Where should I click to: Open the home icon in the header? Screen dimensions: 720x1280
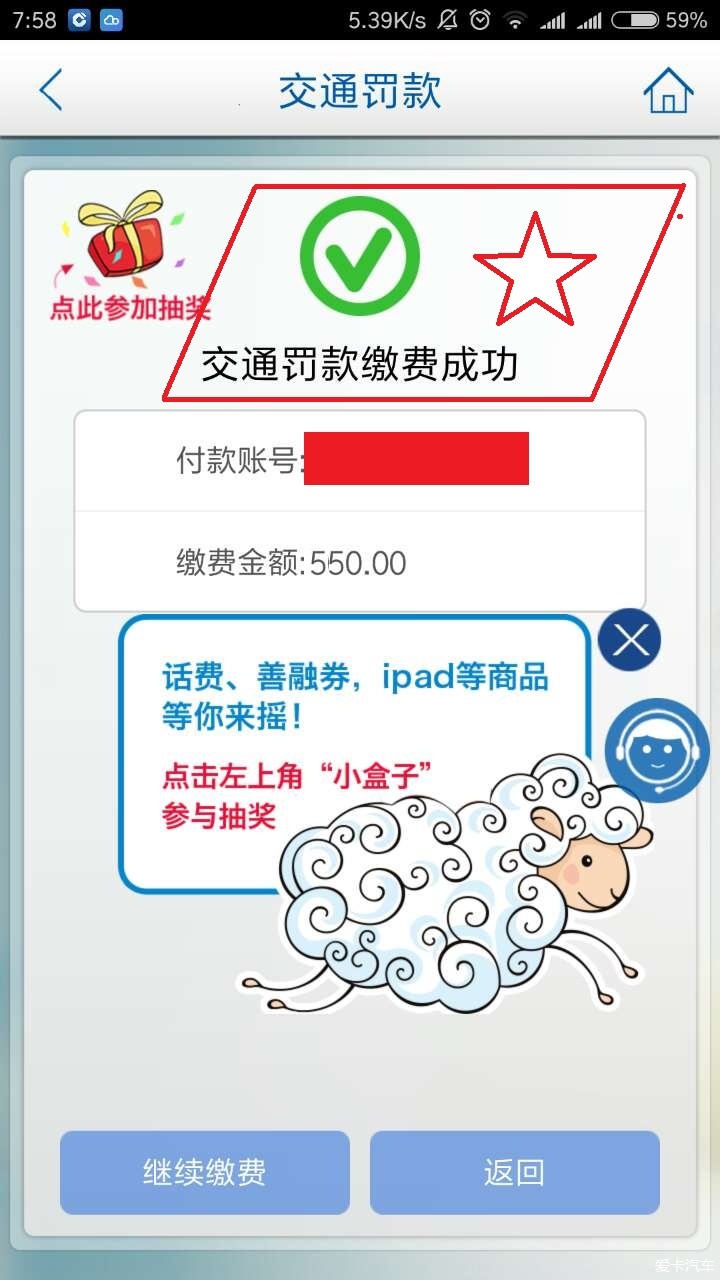668,91
